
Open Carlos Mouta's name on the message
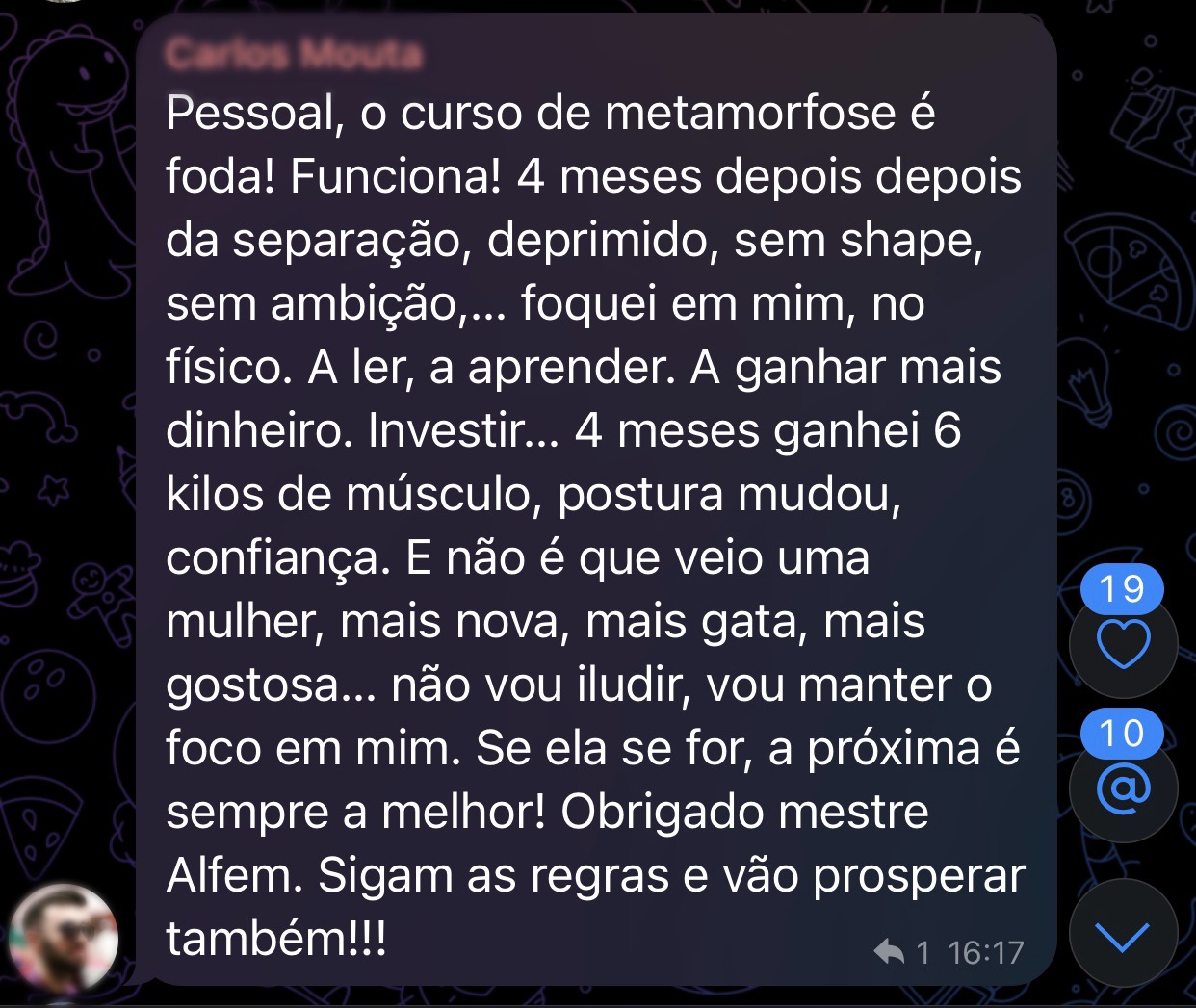click(293, 54)
